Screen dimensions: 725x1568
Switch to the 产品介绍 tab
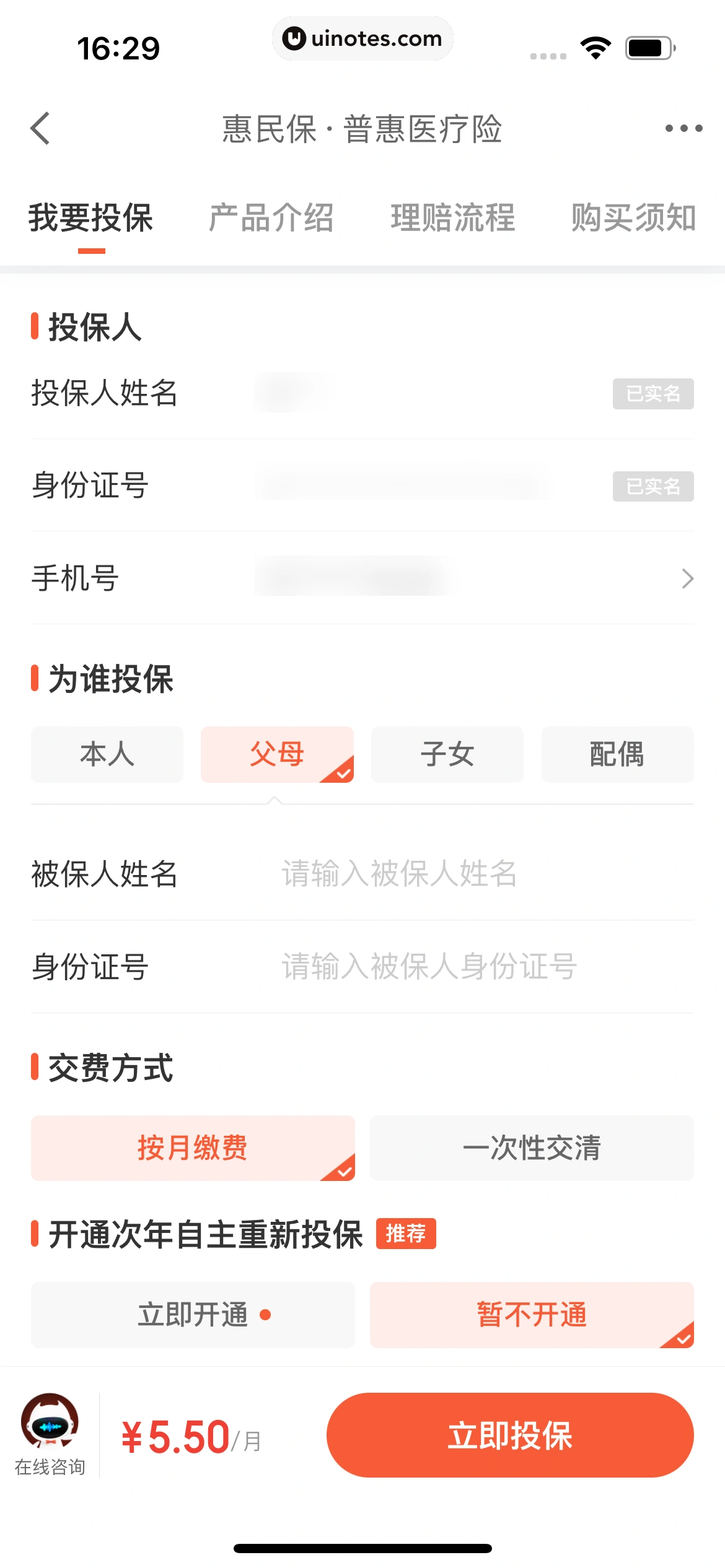pos(271,218)
